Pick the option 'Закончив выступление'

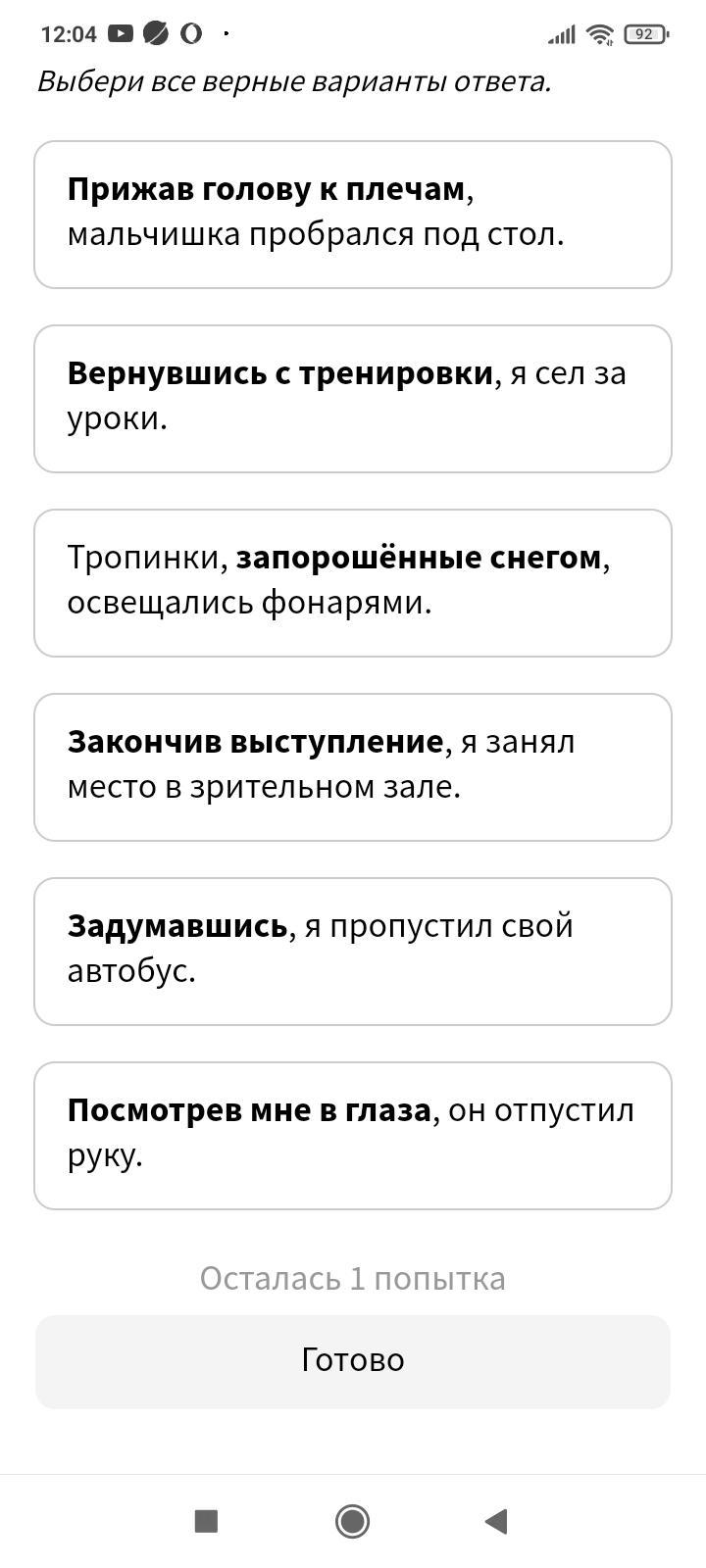coord(353,767)
